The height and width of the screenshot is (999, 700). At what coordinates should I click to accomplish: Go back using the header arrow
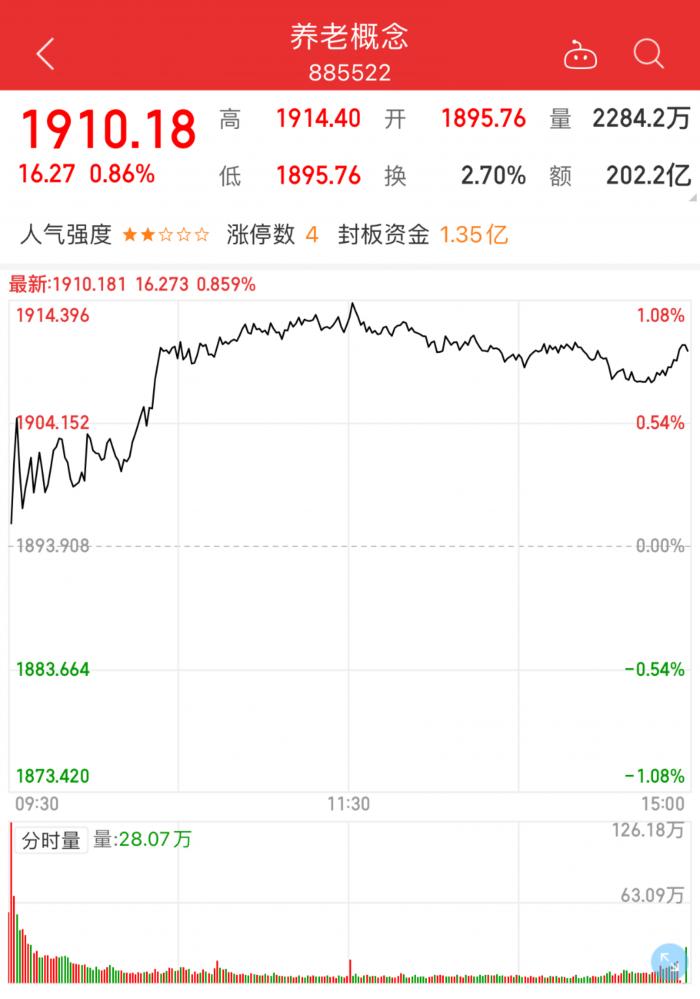[45, 54]
